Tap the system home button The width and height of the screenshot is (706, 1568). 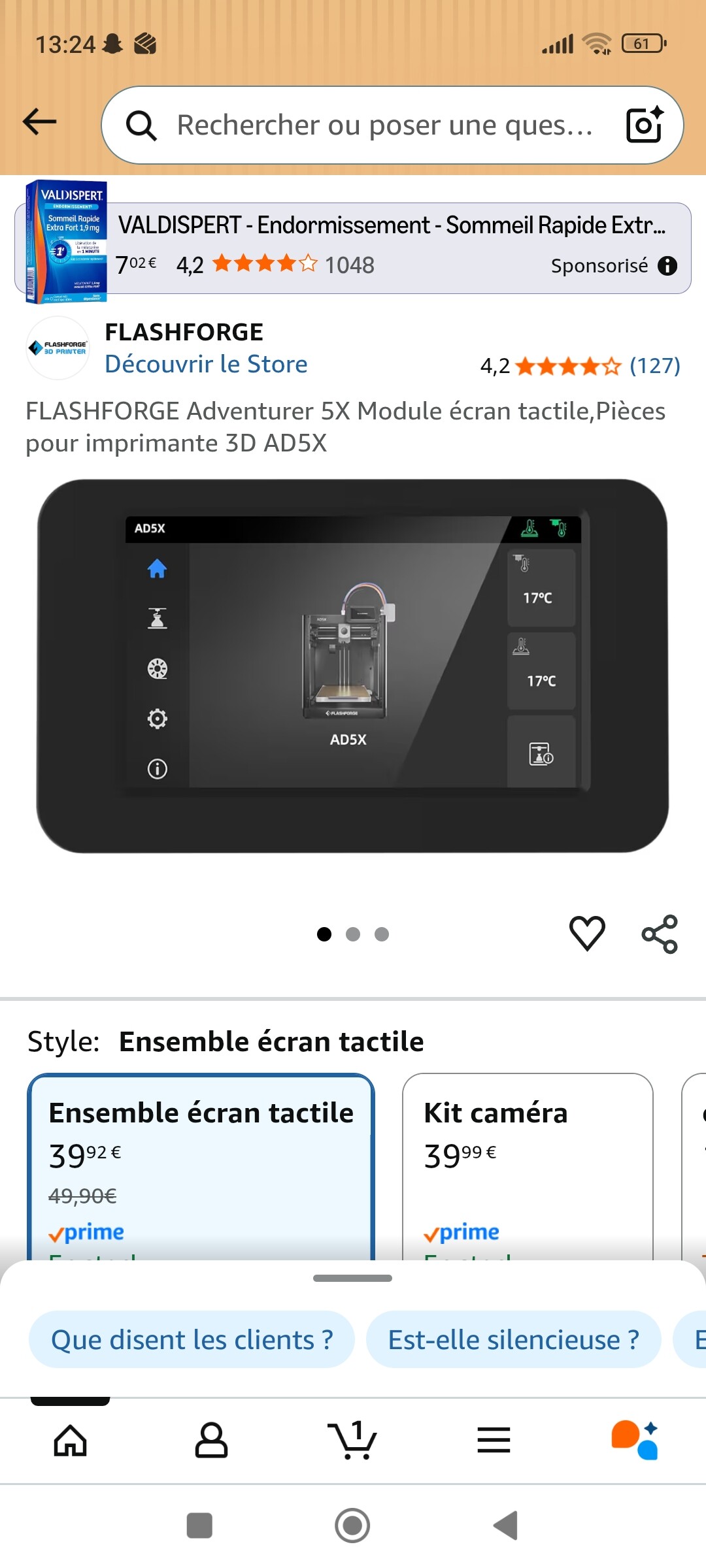click(x=353, y=1526)
